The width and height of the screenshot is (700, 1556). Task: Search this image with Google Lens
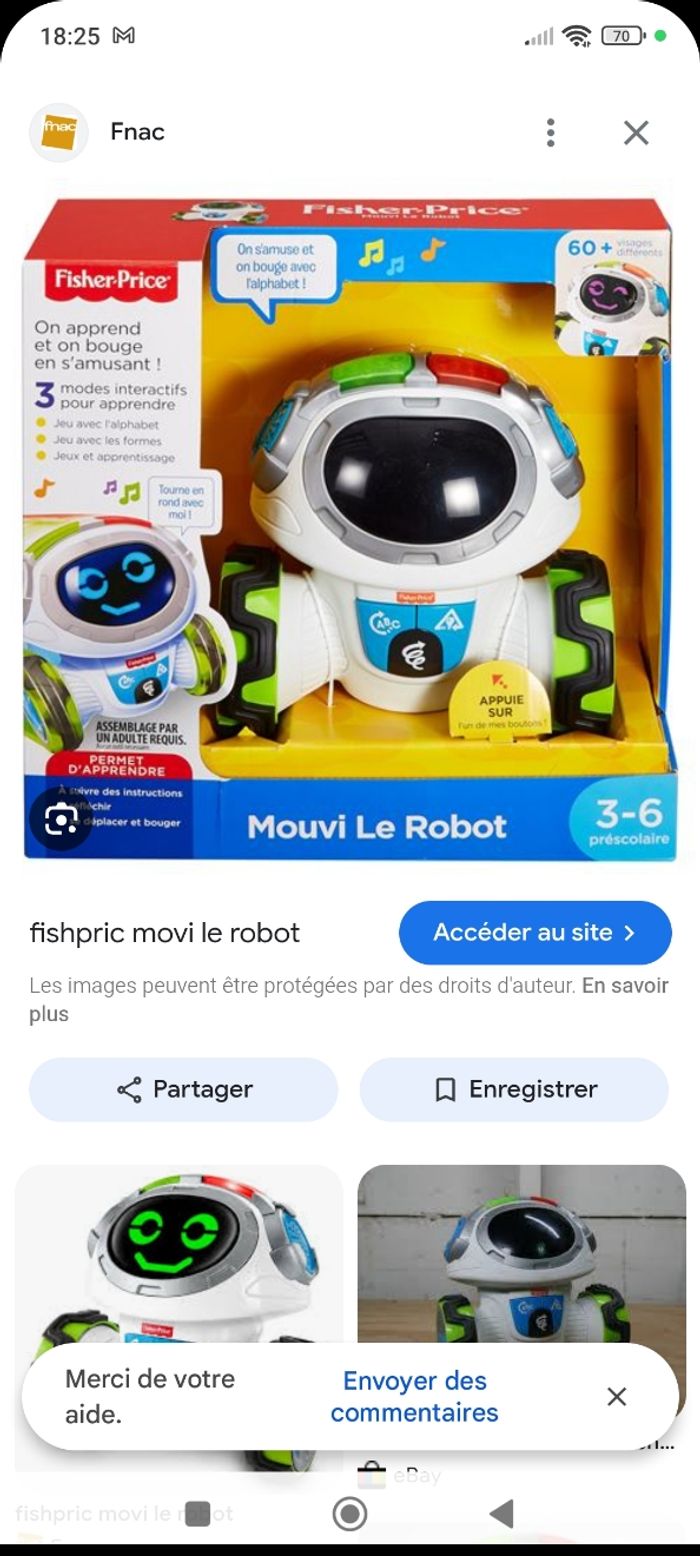[x=61, y=820]
